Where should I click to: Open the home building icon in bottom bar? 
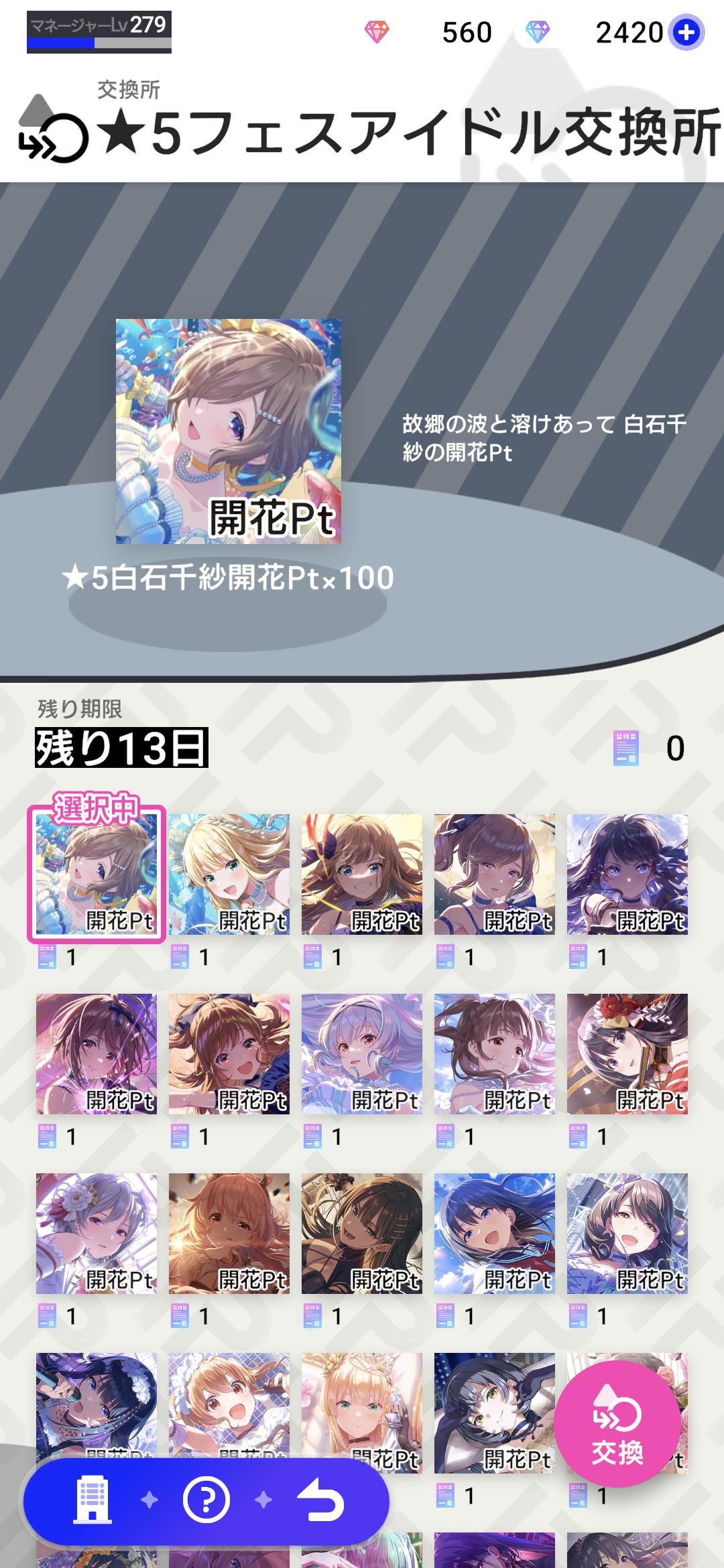(93, 1500)
